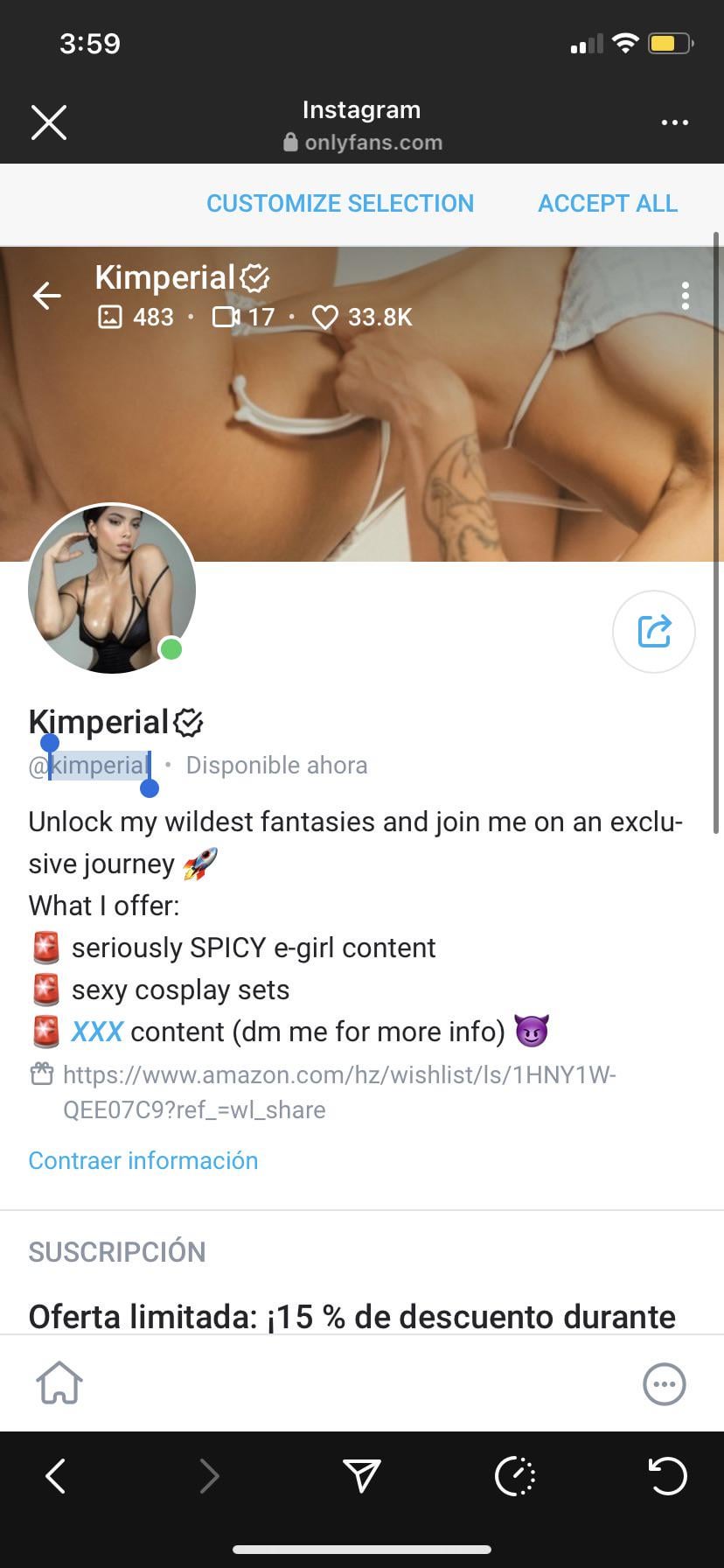Screen dimensions: 724x1568
Task: Open the more options bubble icon
Action: click(x=665, y=1384)
